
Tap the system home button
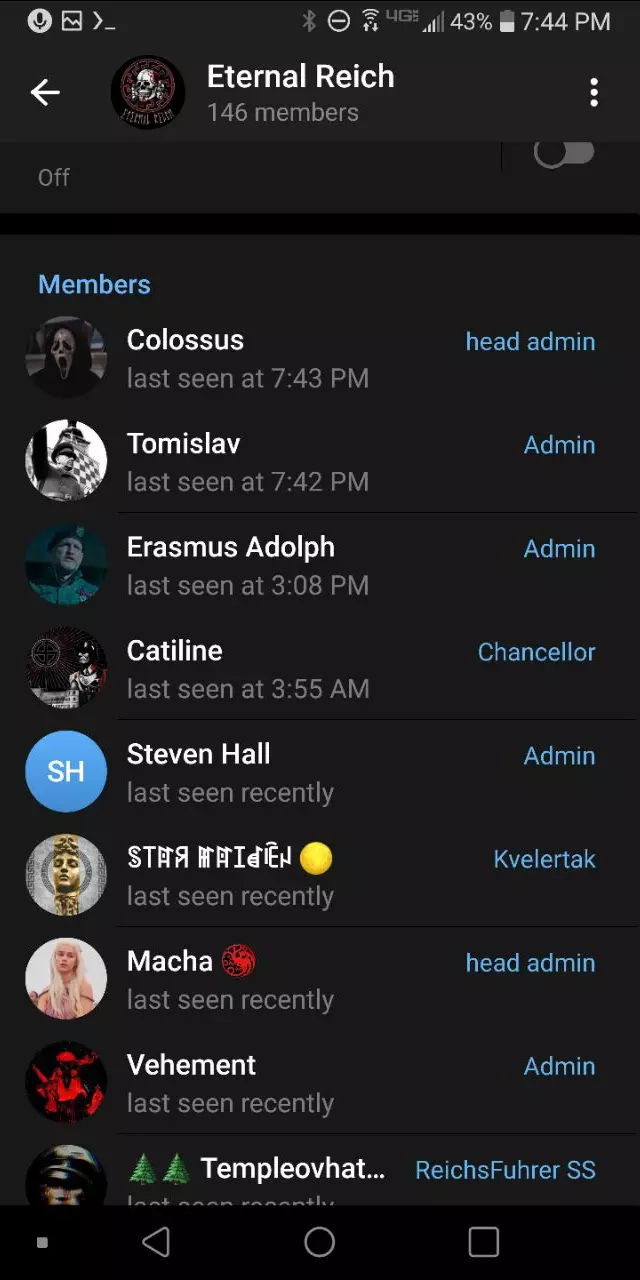(320, 1242)
